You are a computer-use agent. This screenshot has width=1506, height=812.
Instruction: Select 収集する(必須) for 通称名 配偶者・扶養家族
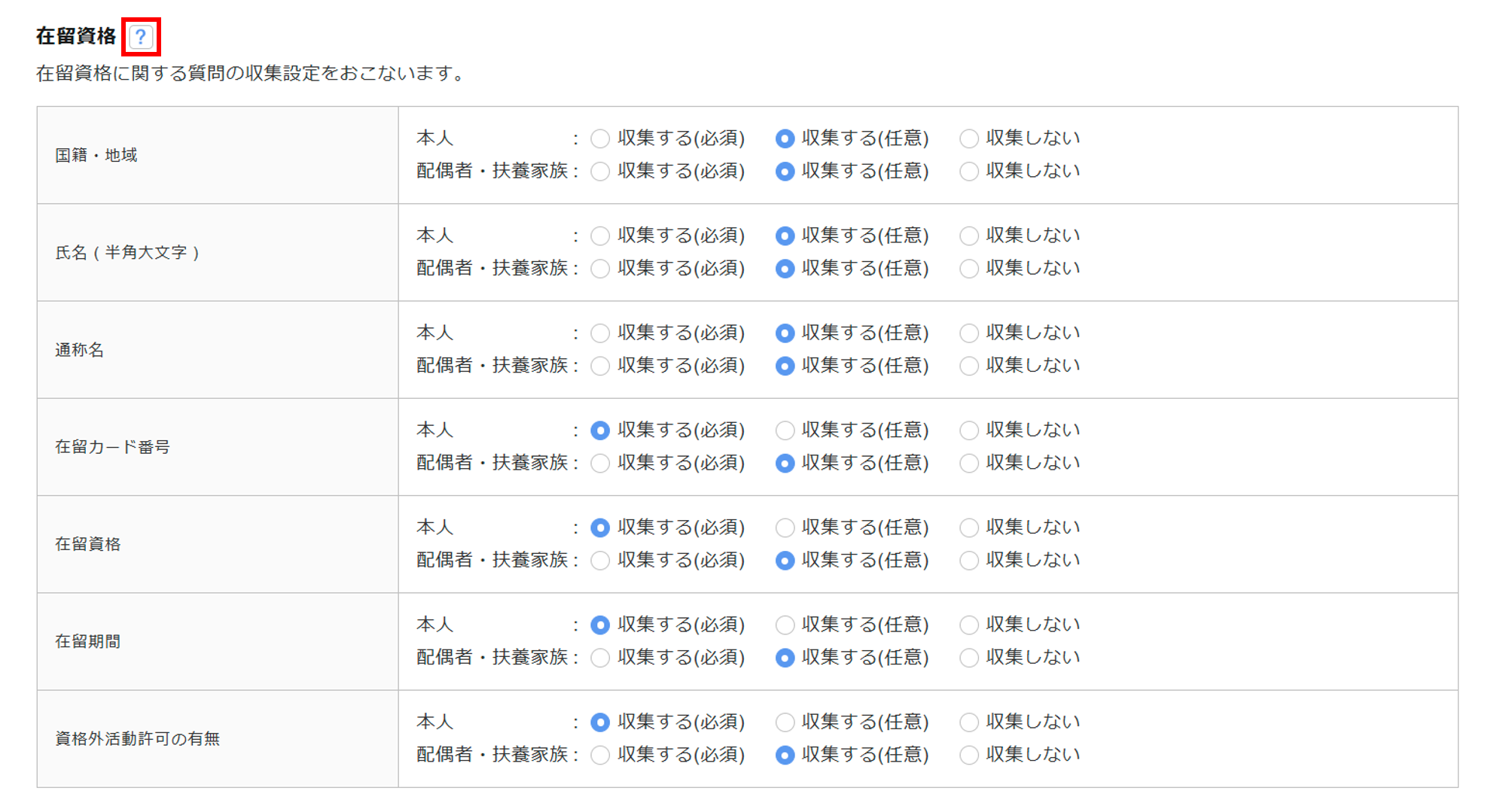coord(600,366)
